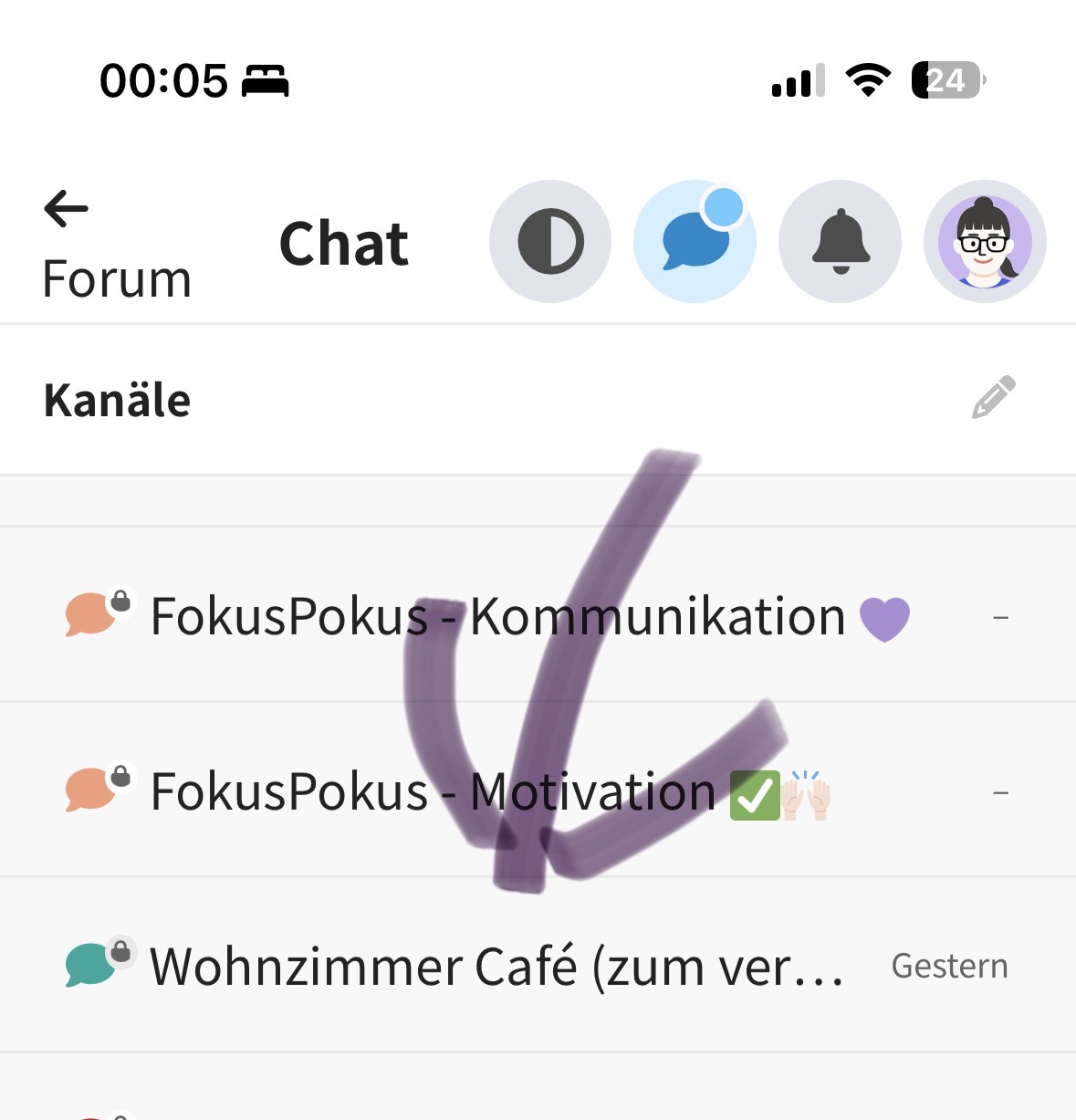This screenshot has height=1120, width=1076.
Task: Go back to the Forum
Action: 100,245
